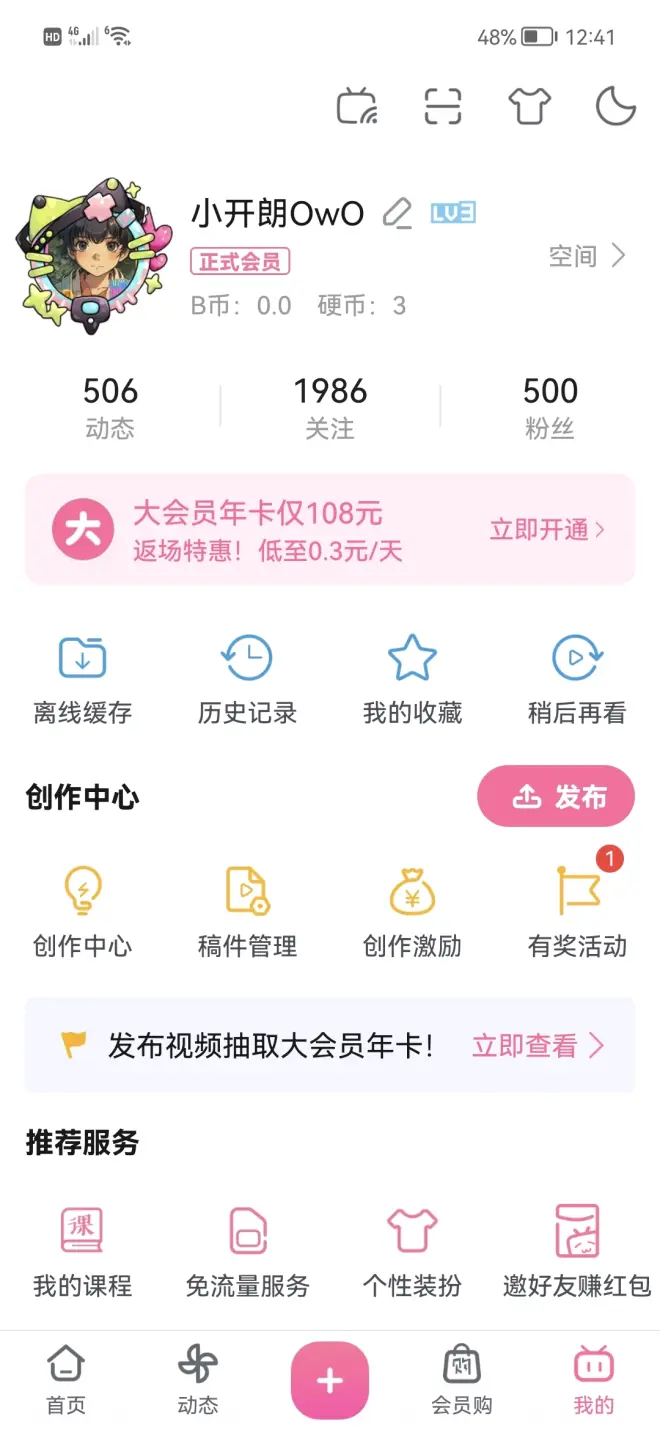This screenshot has height=1430, width=660.
Task: Open 有奖活动 with the red badge
Action: 577,911
